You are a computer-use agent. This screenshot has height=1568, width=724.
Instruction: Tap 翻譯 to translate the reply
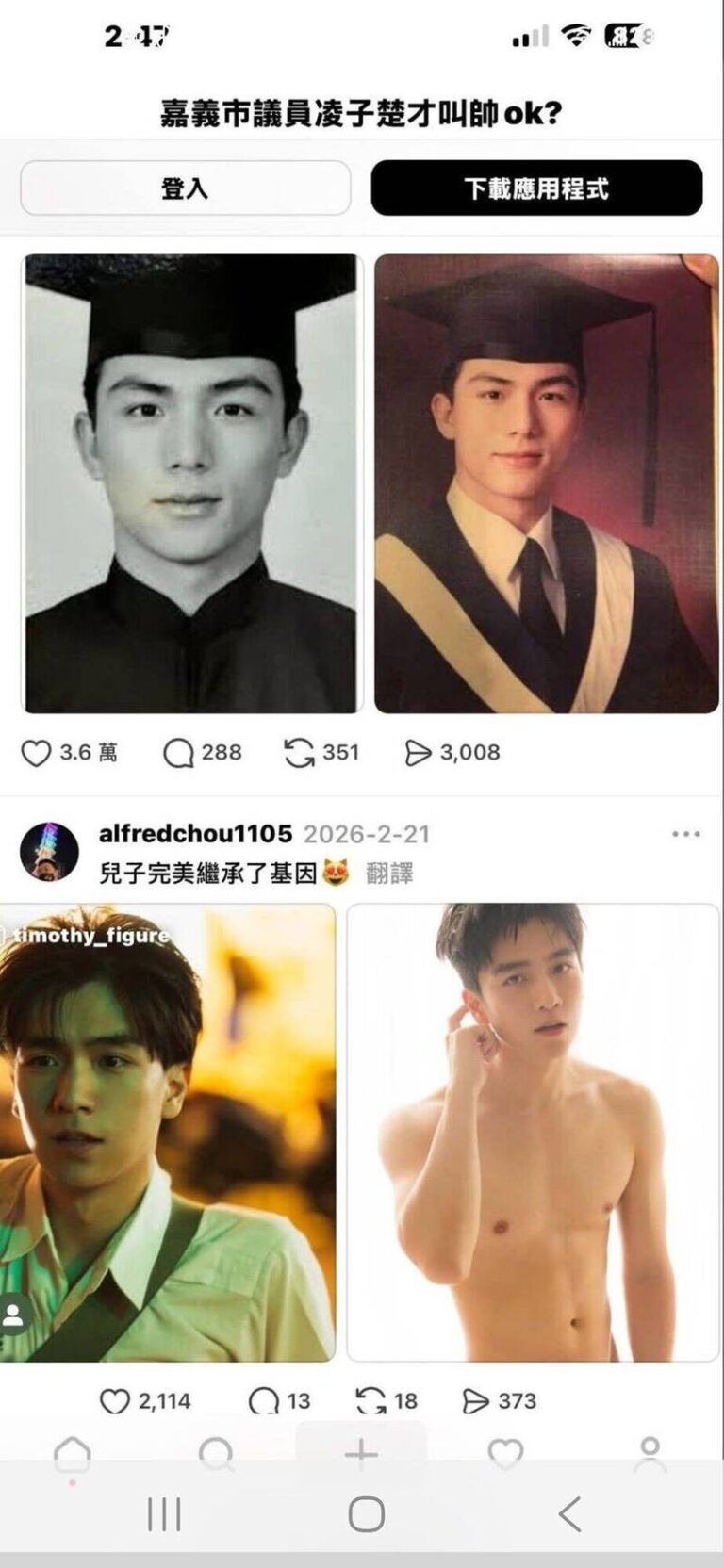(389, 874)
